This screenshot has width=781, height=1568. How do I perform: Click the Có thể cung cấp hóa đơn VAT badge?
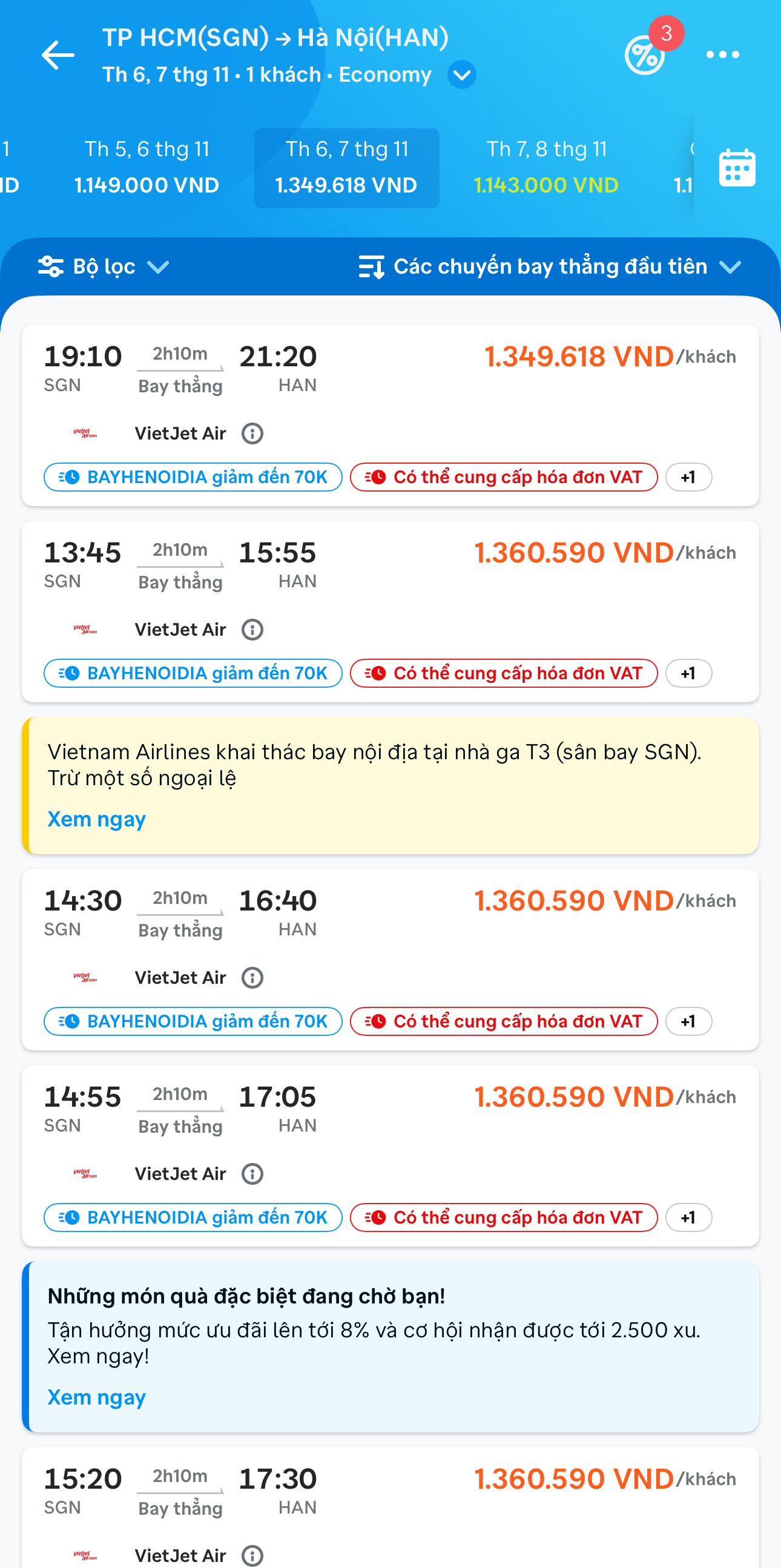coord(504,477)
